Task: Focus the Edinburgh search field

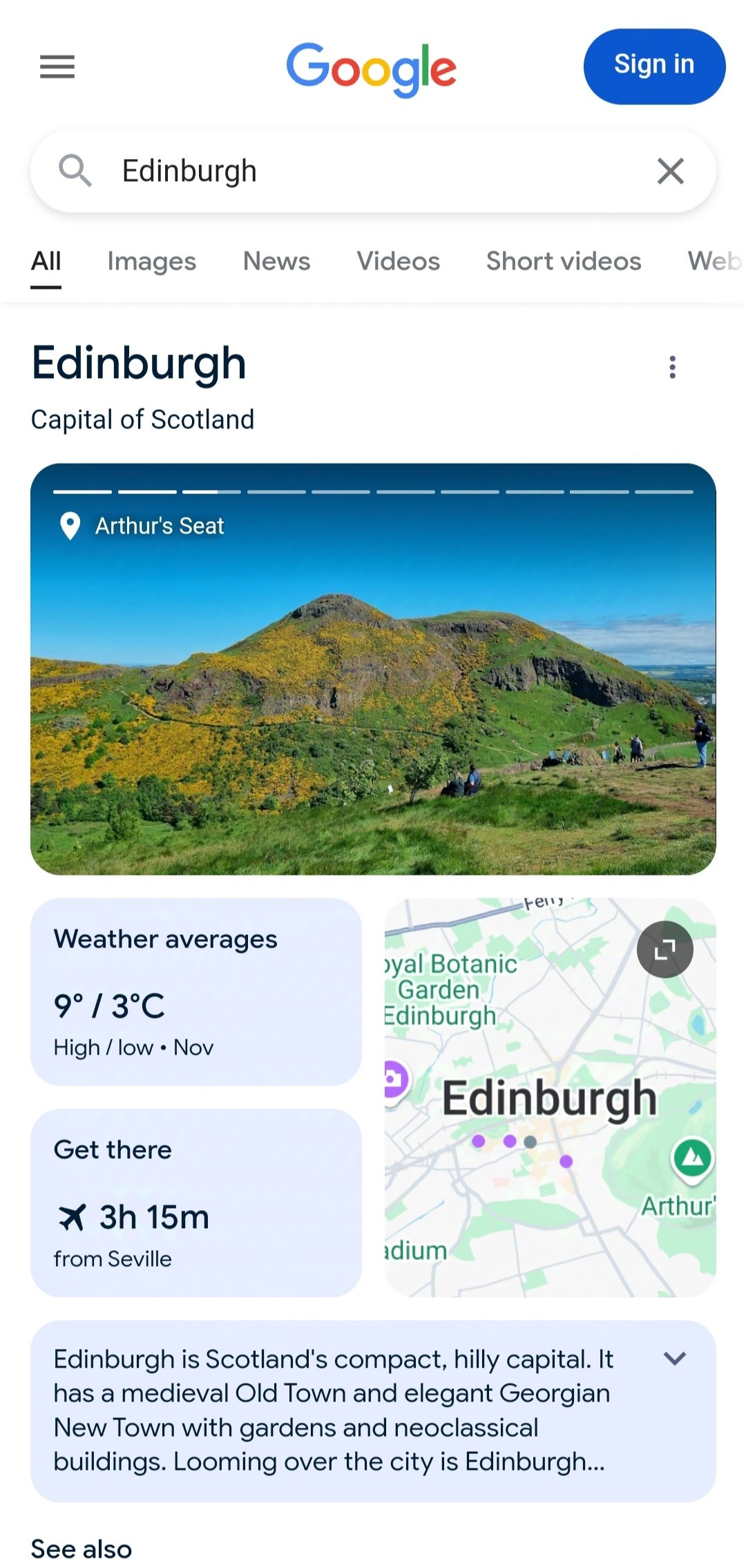Action: [373, 171]
